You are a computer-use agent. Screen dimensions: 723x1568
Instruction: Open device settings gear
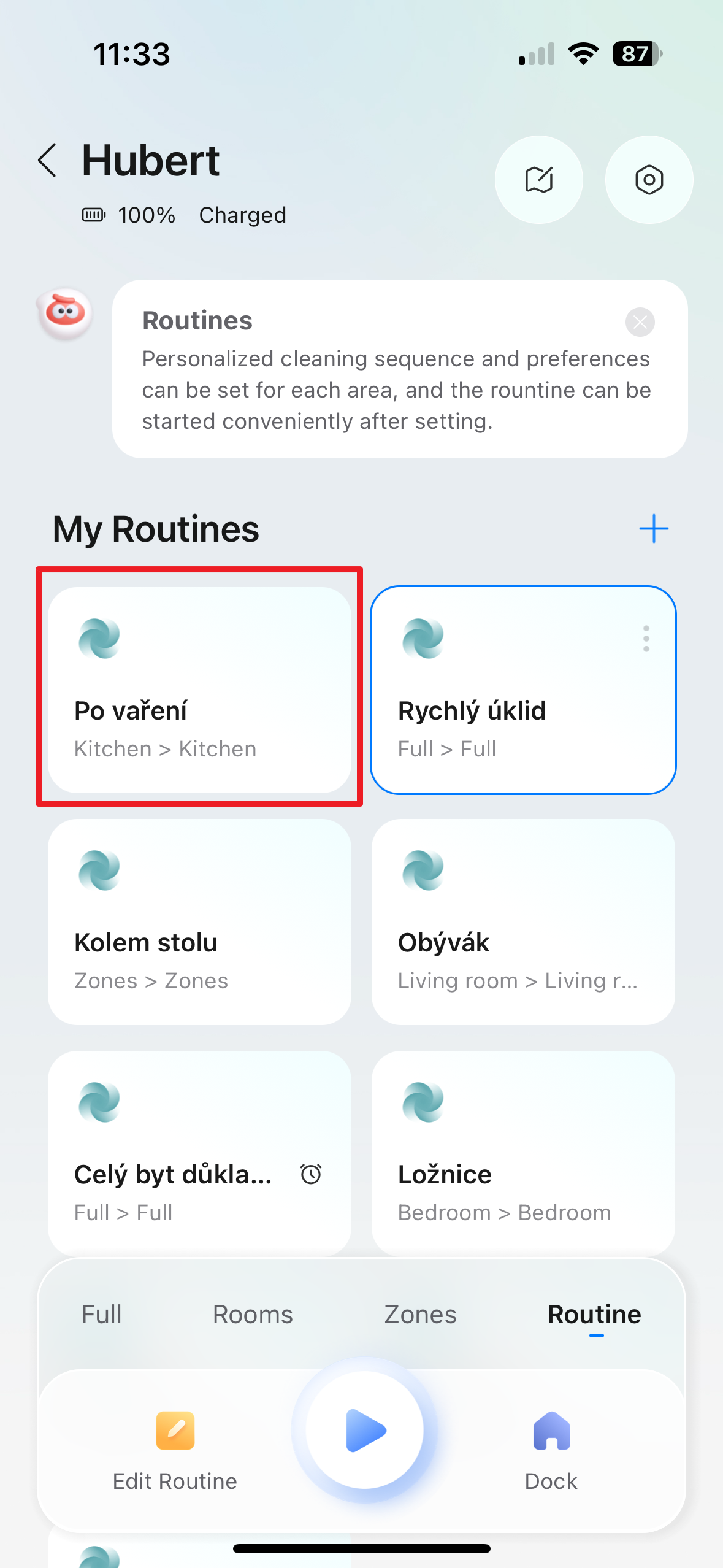(x=649, y=180)
